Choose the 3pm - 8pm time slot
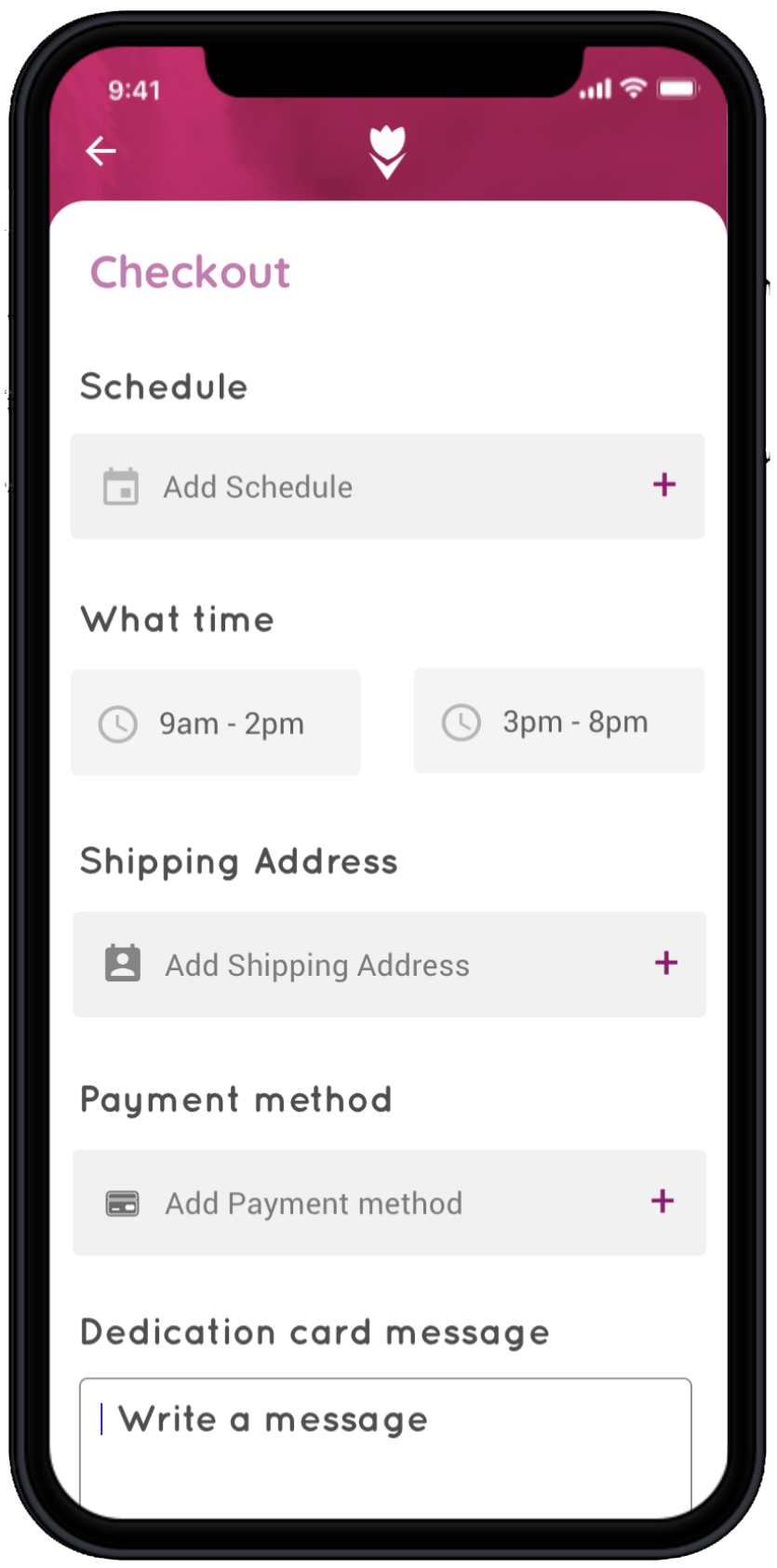 559,721
